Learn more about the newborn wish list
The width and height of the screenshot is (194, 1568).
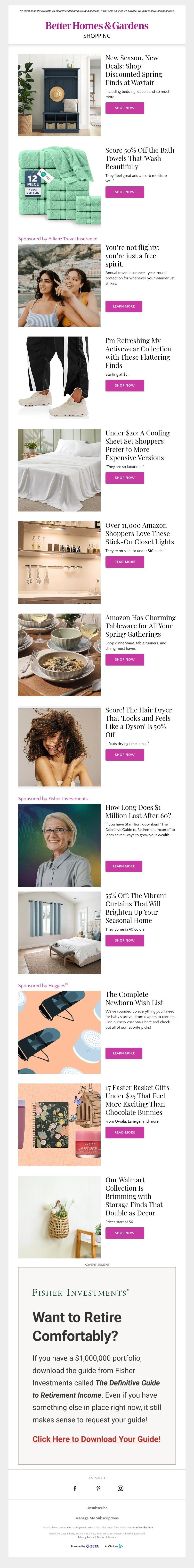[x=123, y=1053]
